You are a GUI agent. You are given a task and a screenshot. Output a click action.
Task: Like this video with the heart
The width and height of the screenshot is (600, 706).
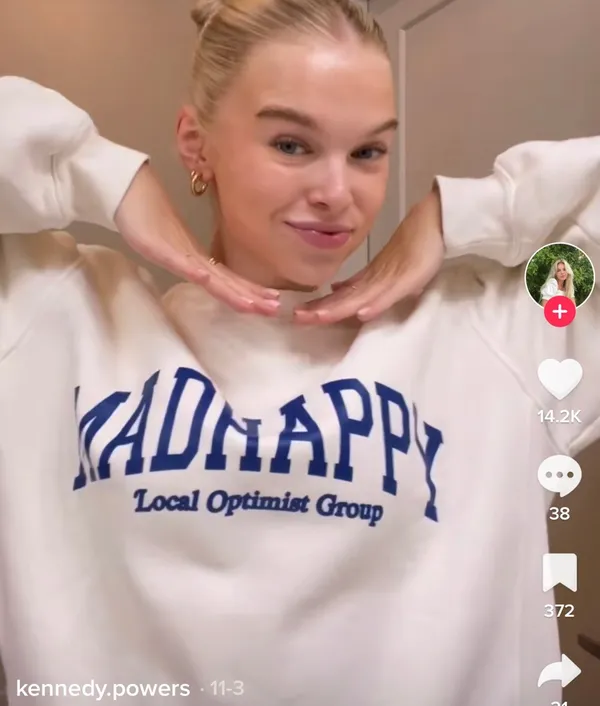(559, 379)
